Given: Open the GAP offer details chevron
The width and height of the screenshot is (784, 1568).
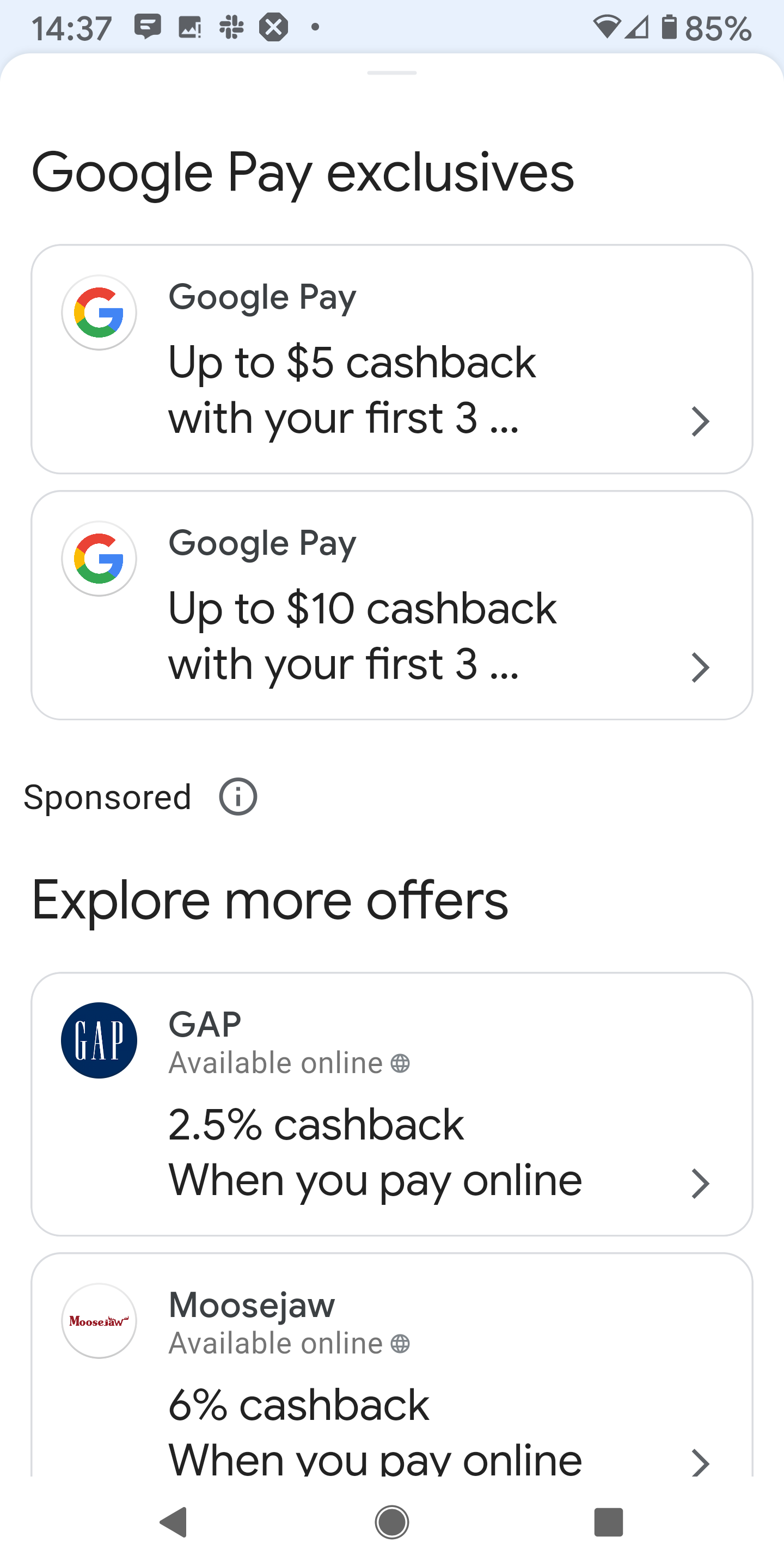Looking at the screenshot, I should point(700,1183).
